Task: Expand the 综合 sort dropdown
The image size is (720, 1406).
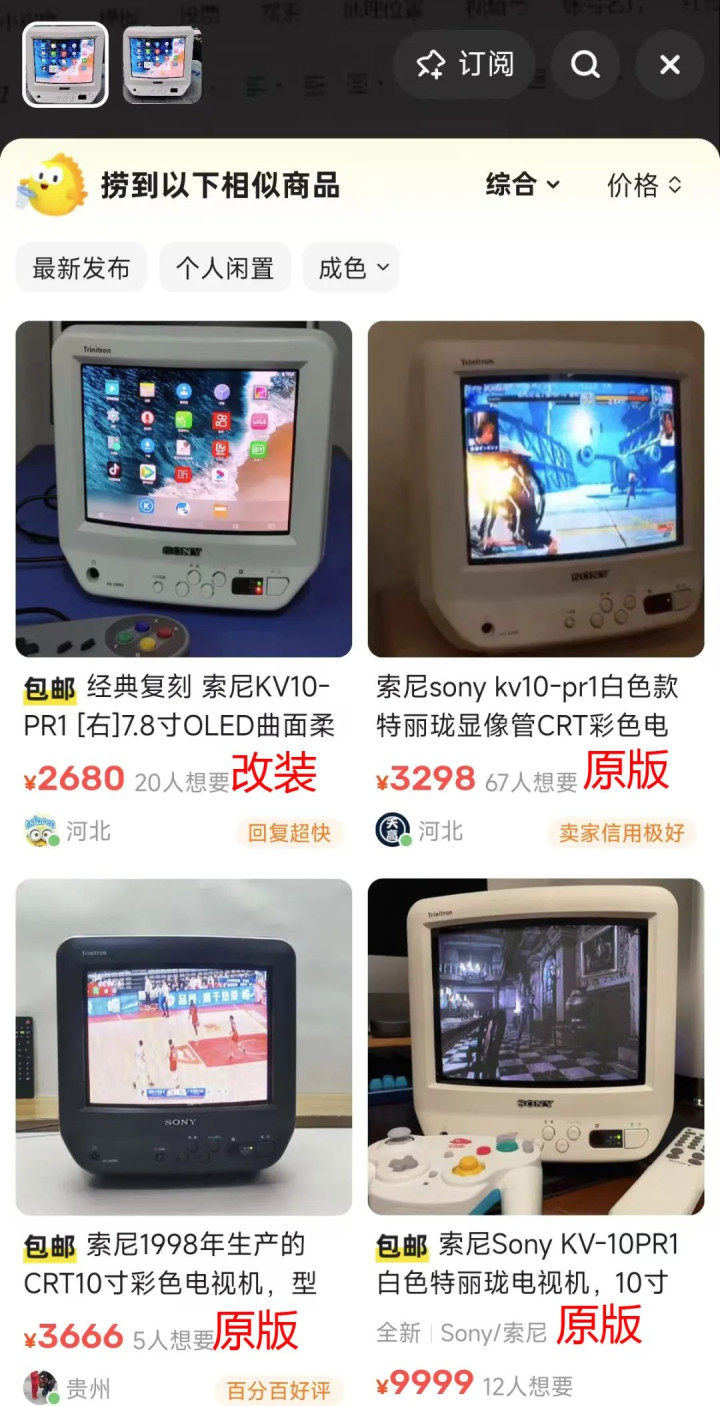Action: (x=523, y=185)
